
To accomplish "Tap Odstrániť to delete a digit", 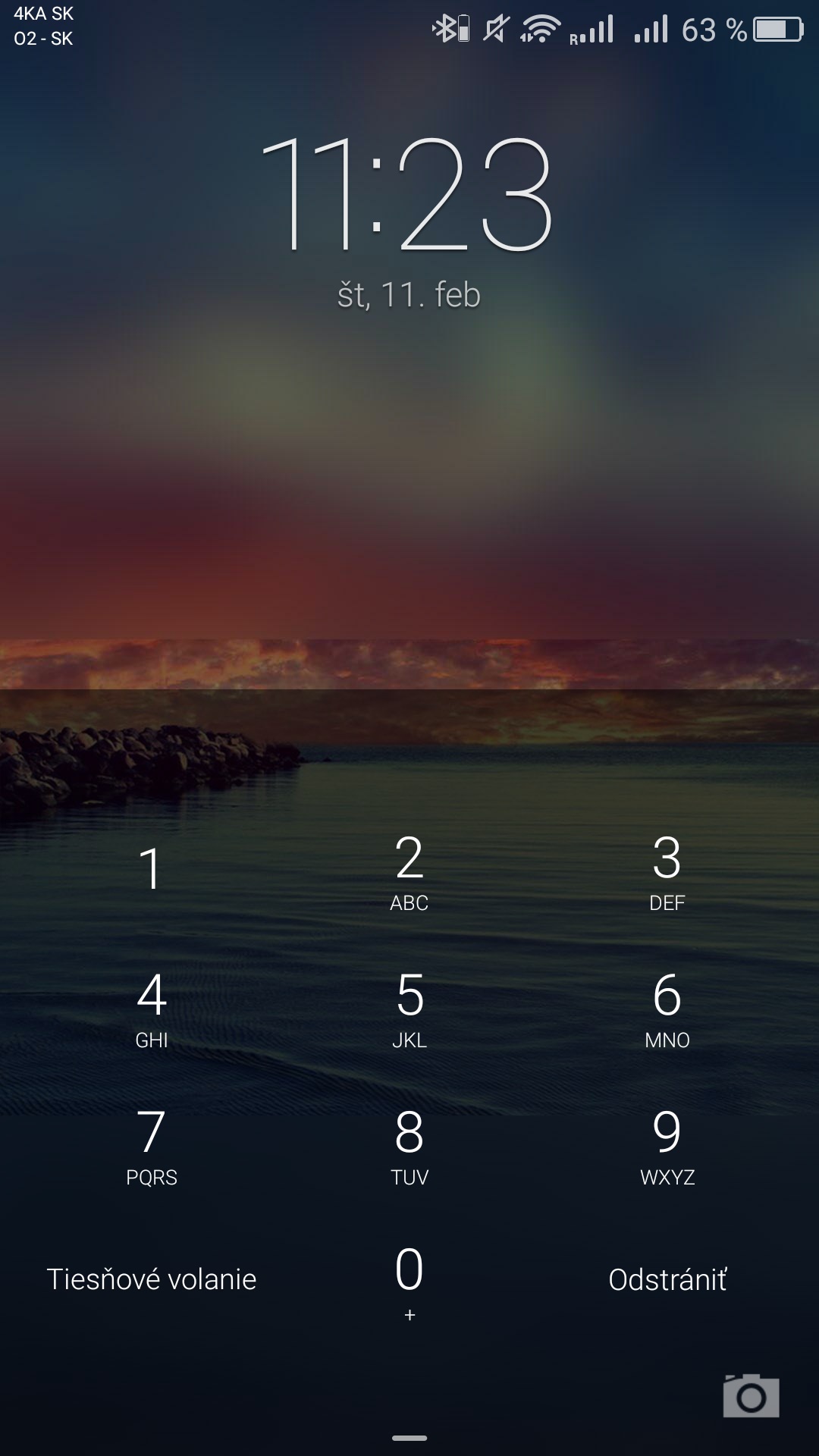I will 667,1279.
